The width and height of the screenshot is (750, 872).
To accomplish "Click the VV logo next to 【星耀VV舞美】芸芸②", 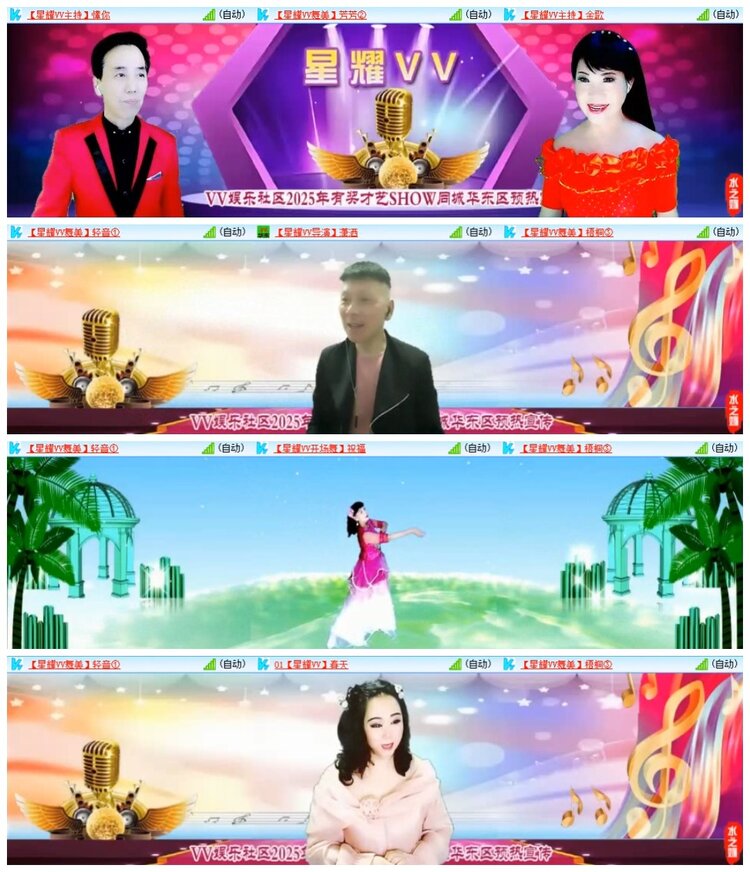I will point(263,14).
